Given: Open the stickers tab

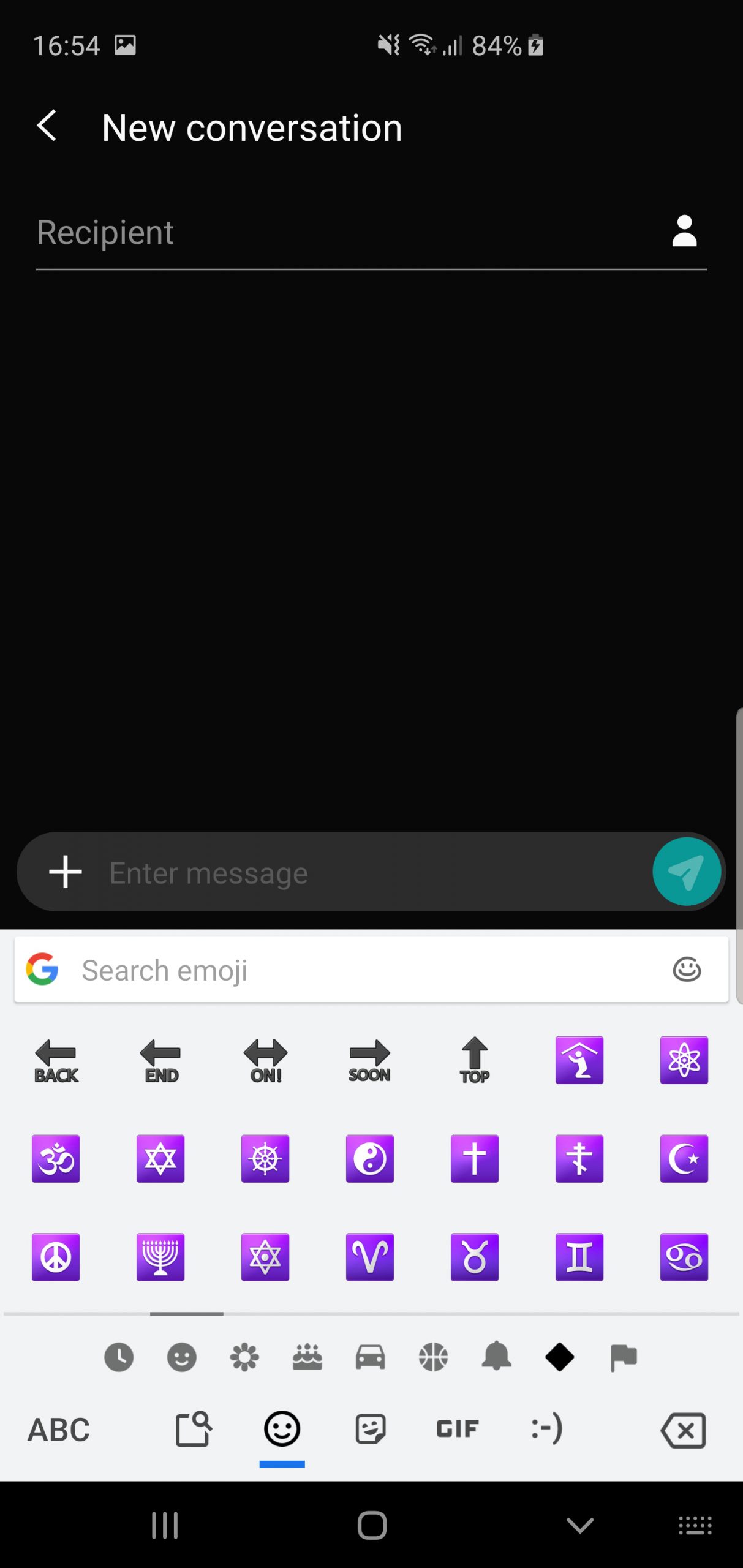Looking at the screenshot, I should point(371,1429).
